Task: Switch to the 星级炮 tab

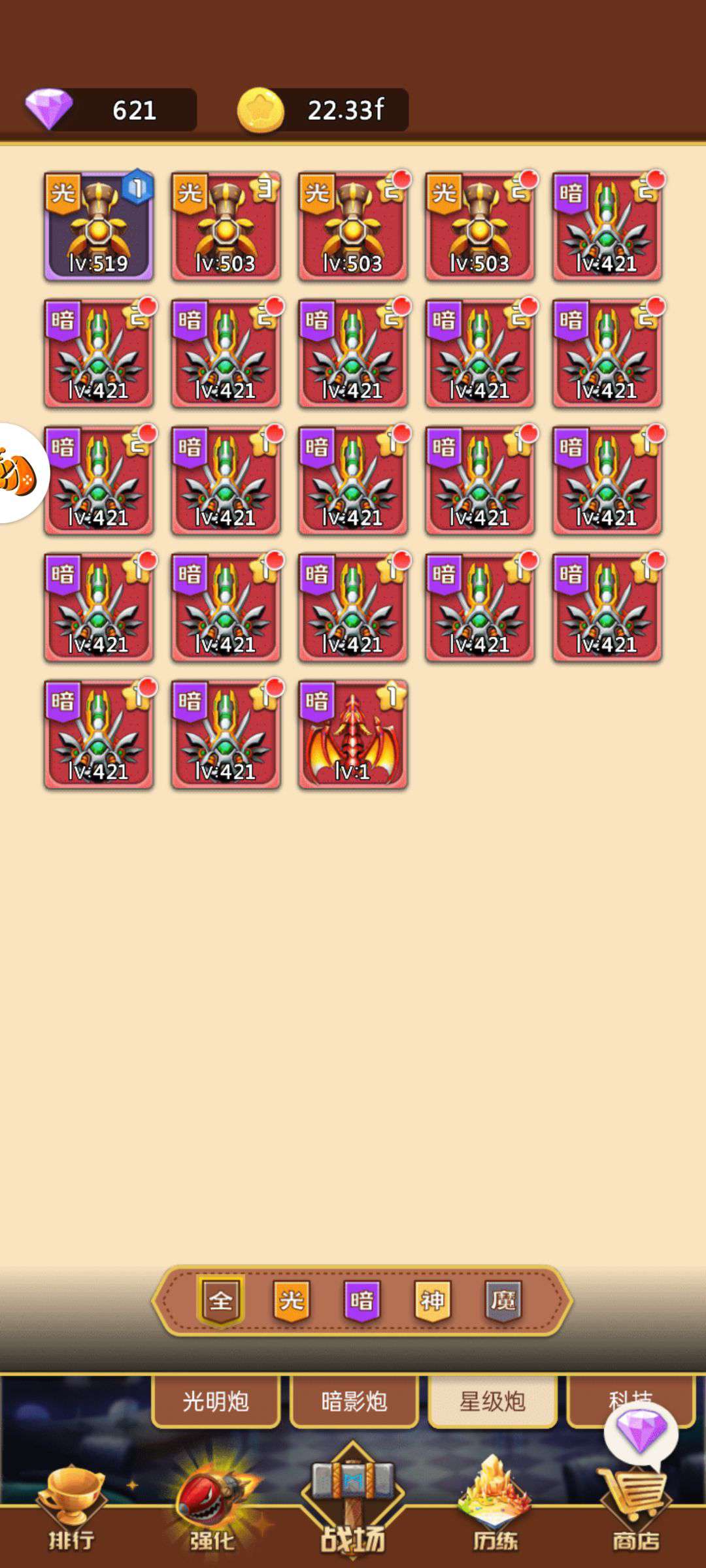Action: (x=492, y=1400)
